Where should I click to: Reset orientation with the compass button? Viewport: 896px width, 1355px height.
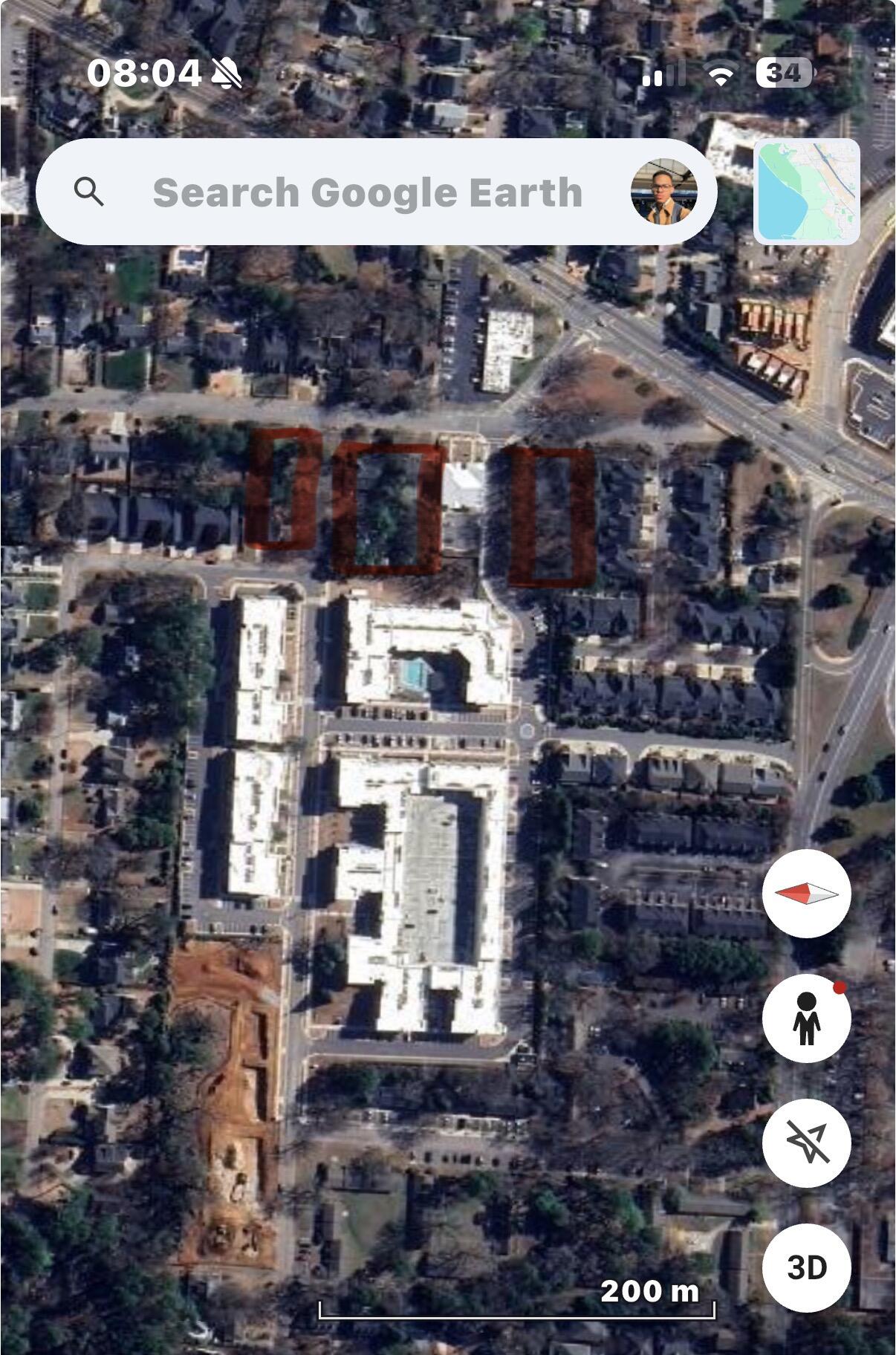(806, 894)
